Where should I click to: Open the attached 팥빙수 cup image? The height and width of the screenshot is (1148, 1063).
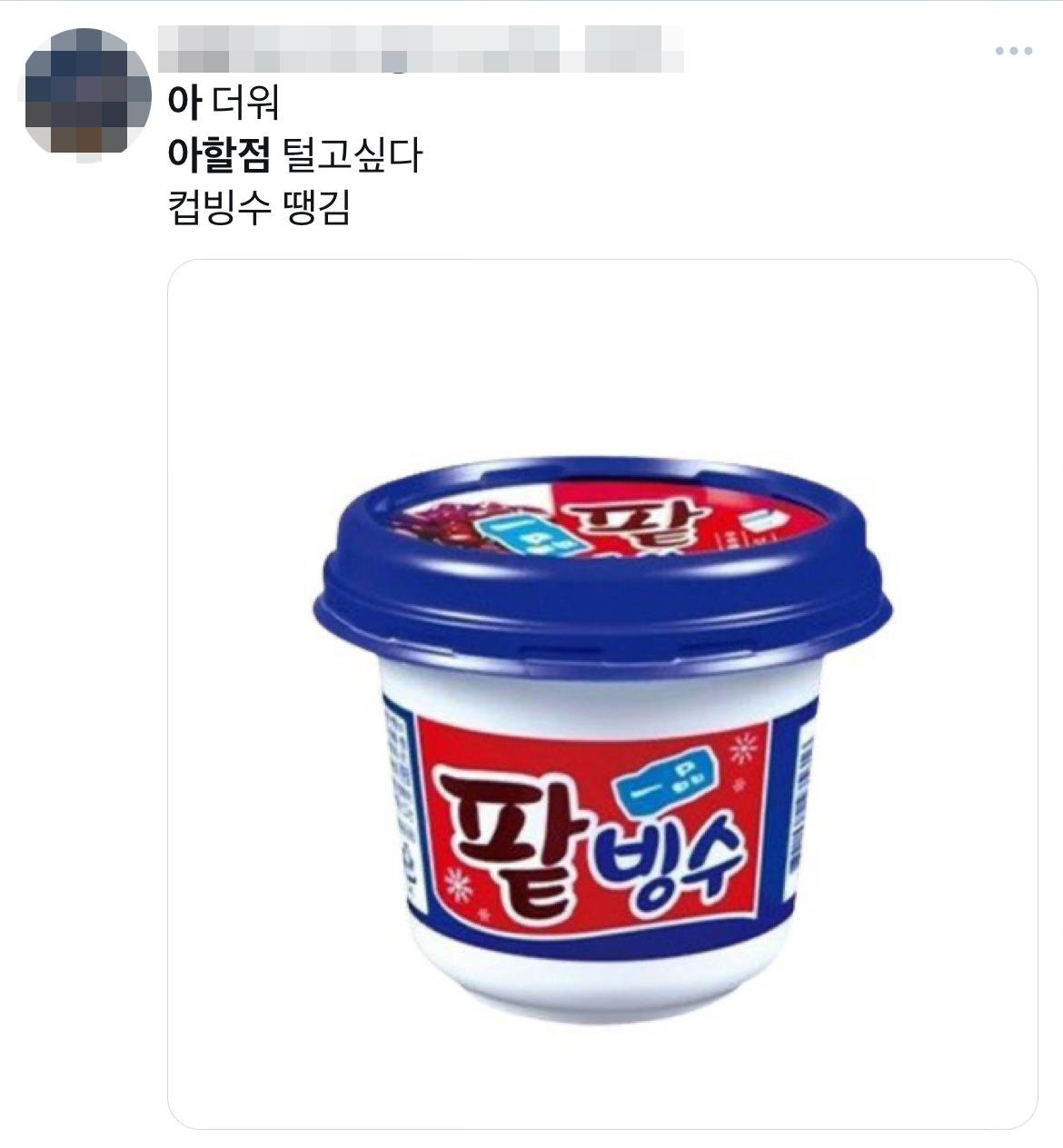pos(602,694)
